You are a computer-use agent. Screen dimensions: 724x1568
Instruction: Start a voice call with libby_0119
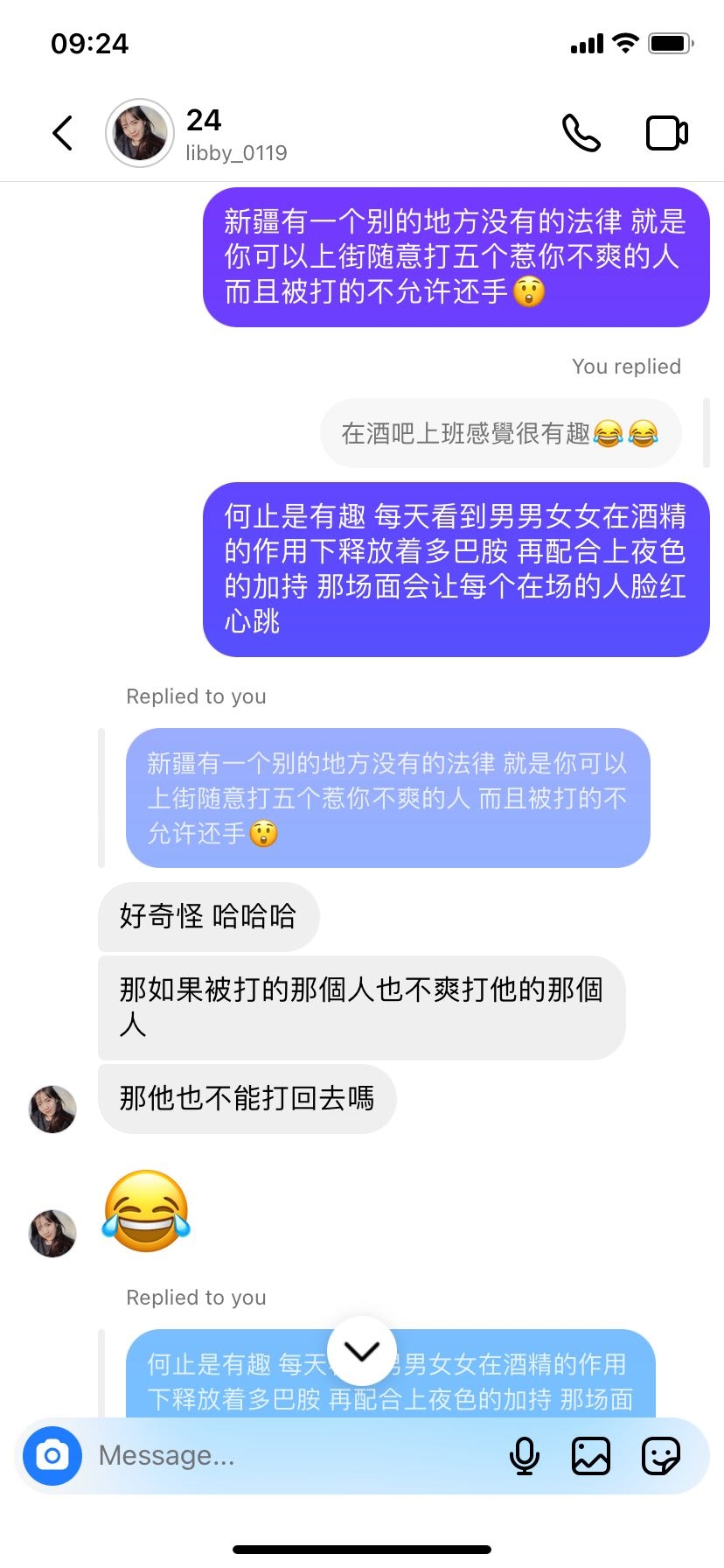[x=581, y=134]
